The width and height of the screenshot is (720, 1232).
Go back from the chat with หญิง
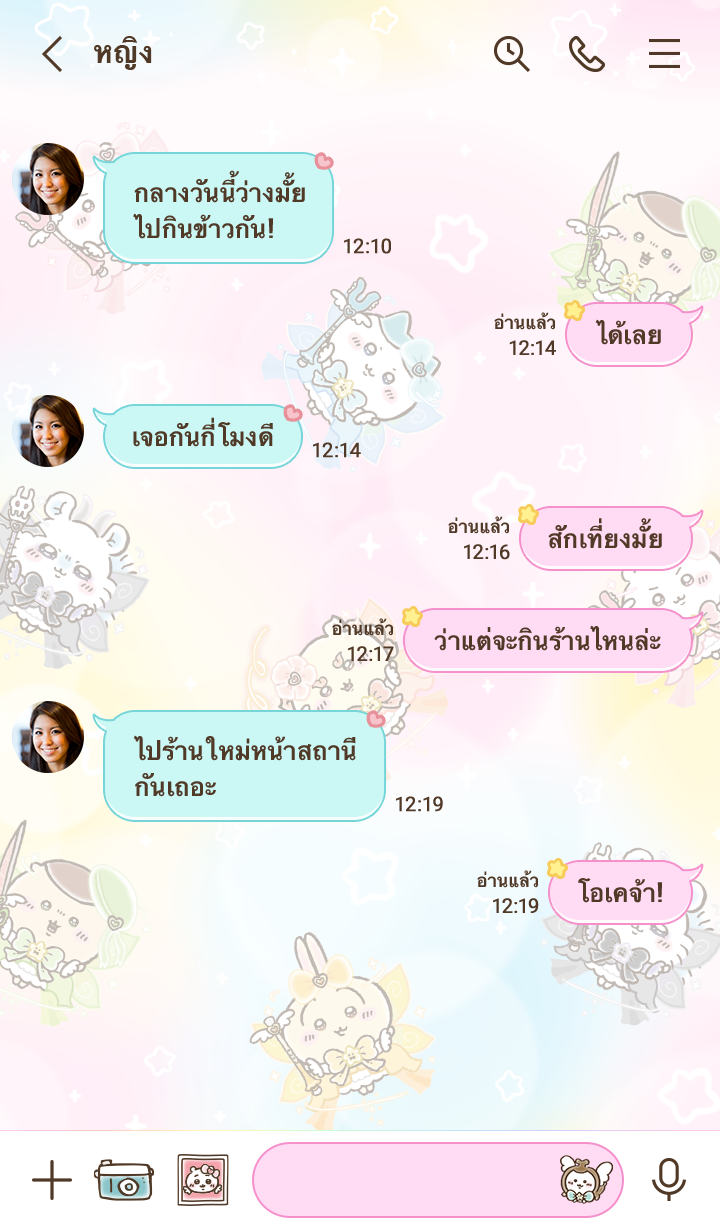point(52,54)
